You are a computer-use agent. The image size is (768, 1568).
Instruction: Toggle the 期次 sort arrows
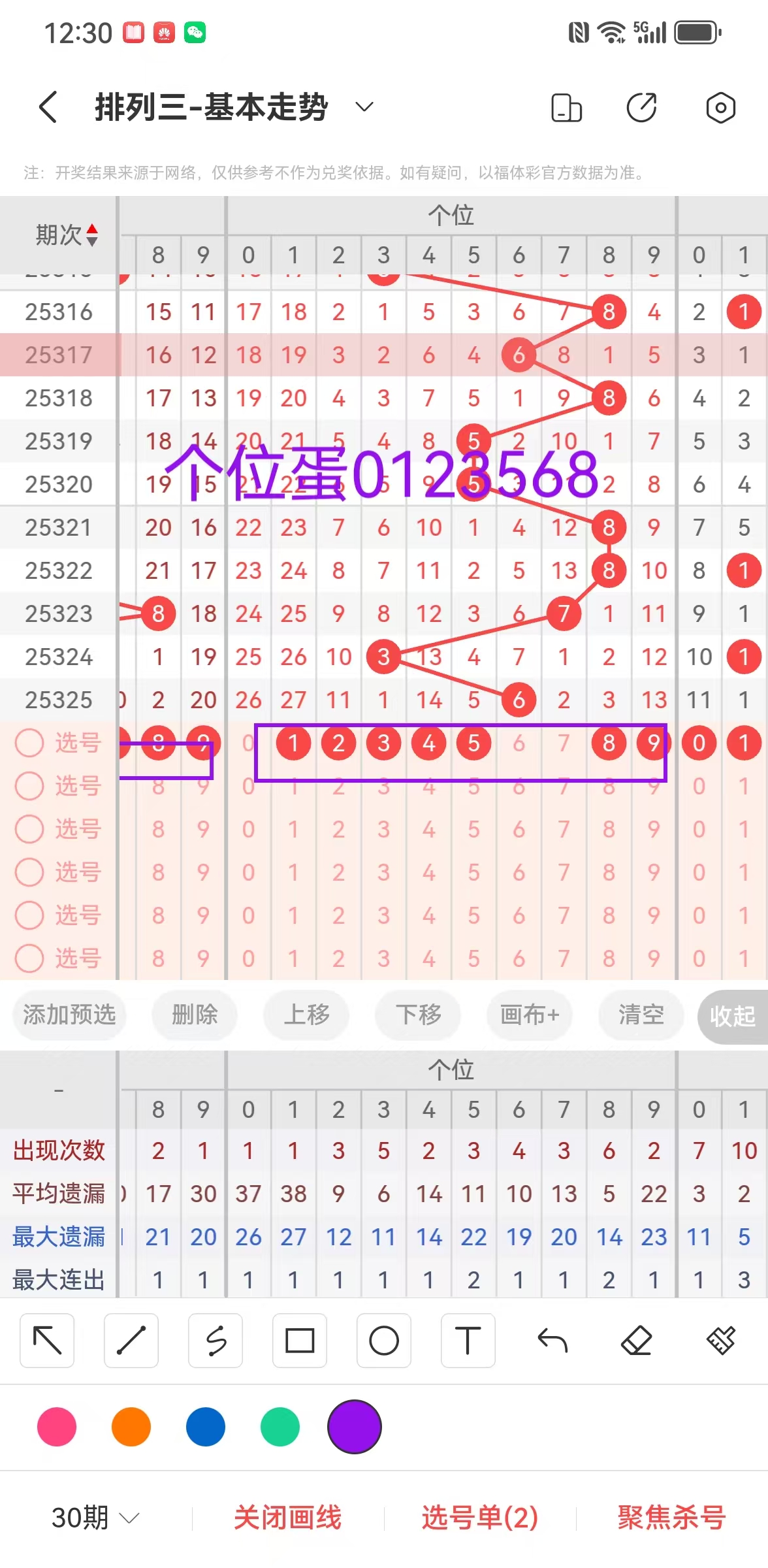92,235
